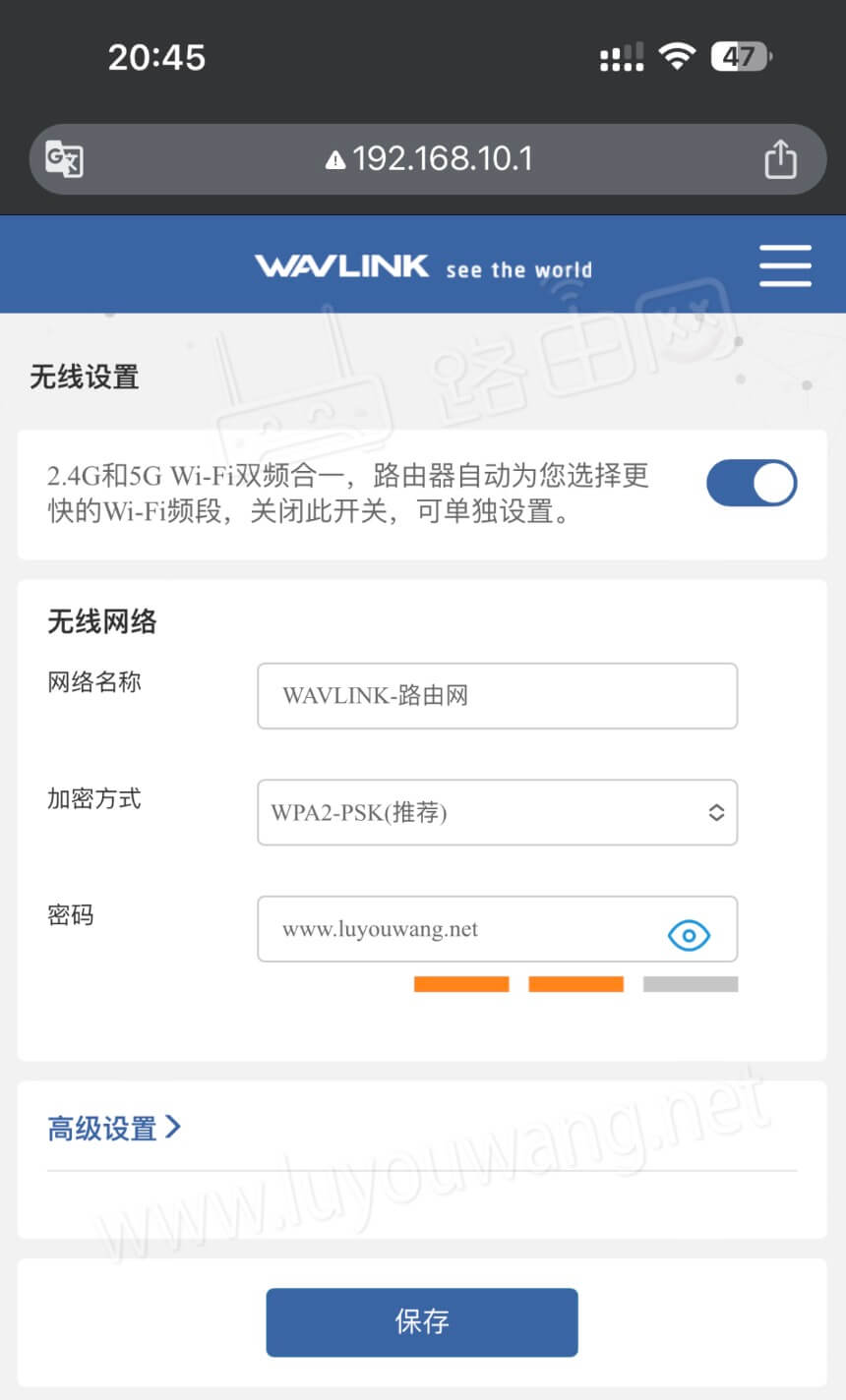Expand the 高级设置 advanced settings section
846x1400 pixels.
(x=115, y=1129)
